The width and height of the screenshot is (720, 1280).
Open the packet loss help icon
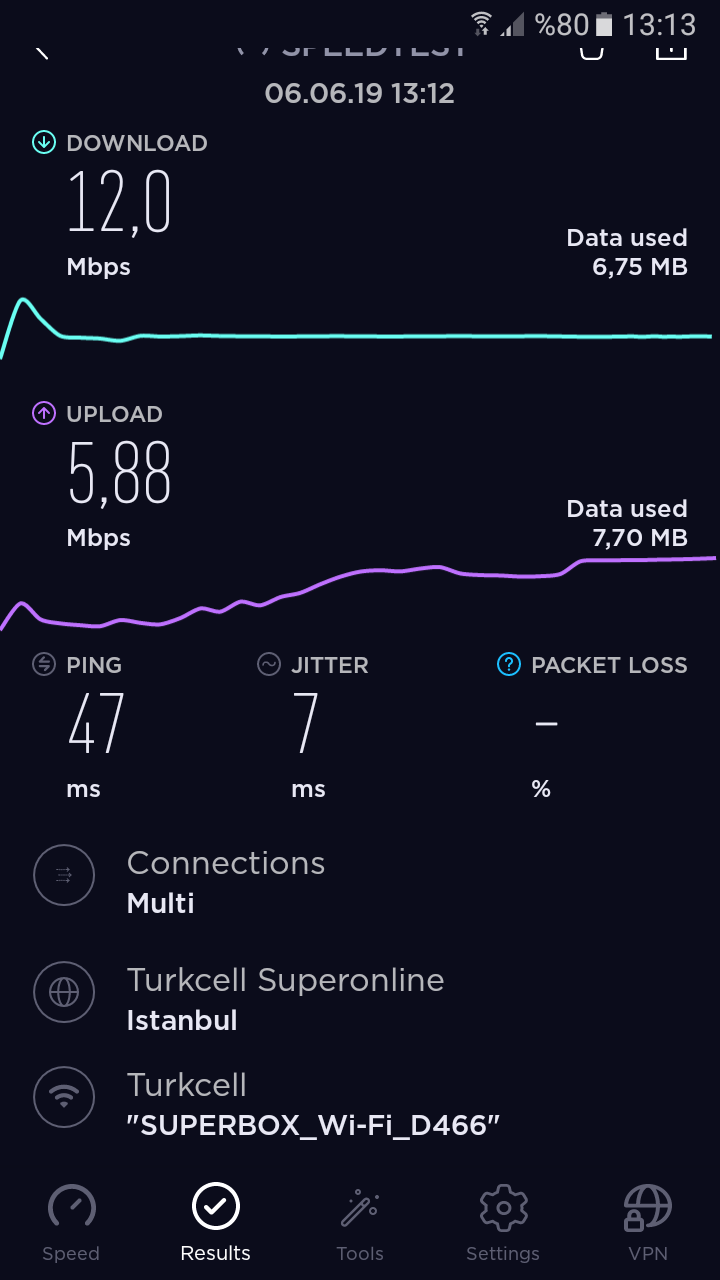pyautogui.click(x=509, y=664)
